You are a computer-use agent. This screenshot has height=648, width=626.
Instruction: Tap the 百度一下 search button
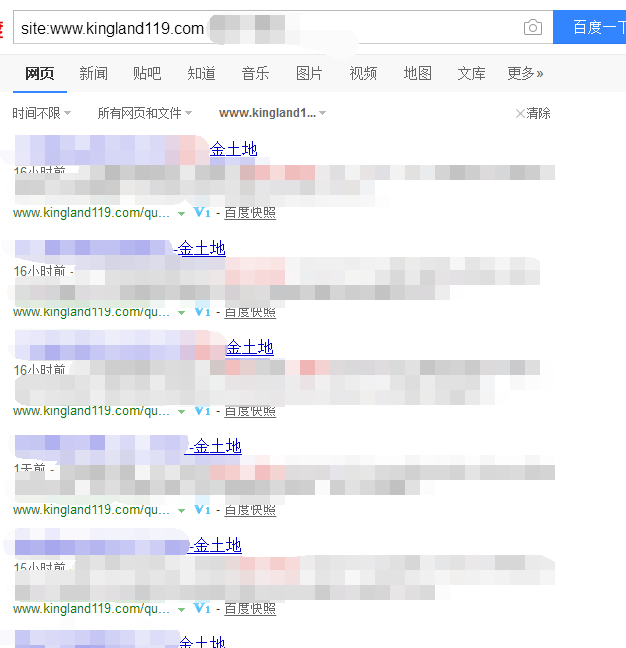point(595,28)
